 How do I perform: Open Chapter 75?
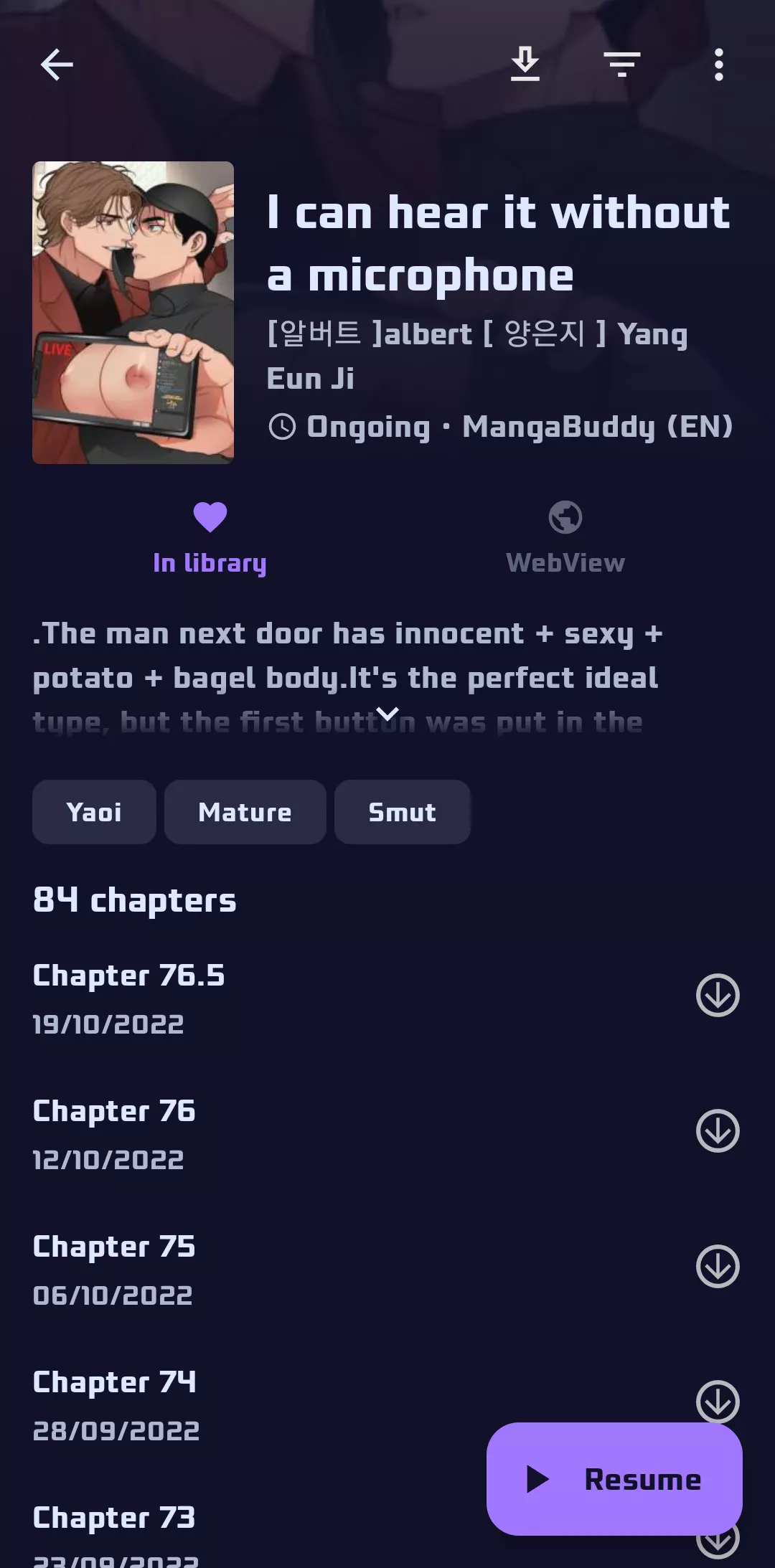287,1268
